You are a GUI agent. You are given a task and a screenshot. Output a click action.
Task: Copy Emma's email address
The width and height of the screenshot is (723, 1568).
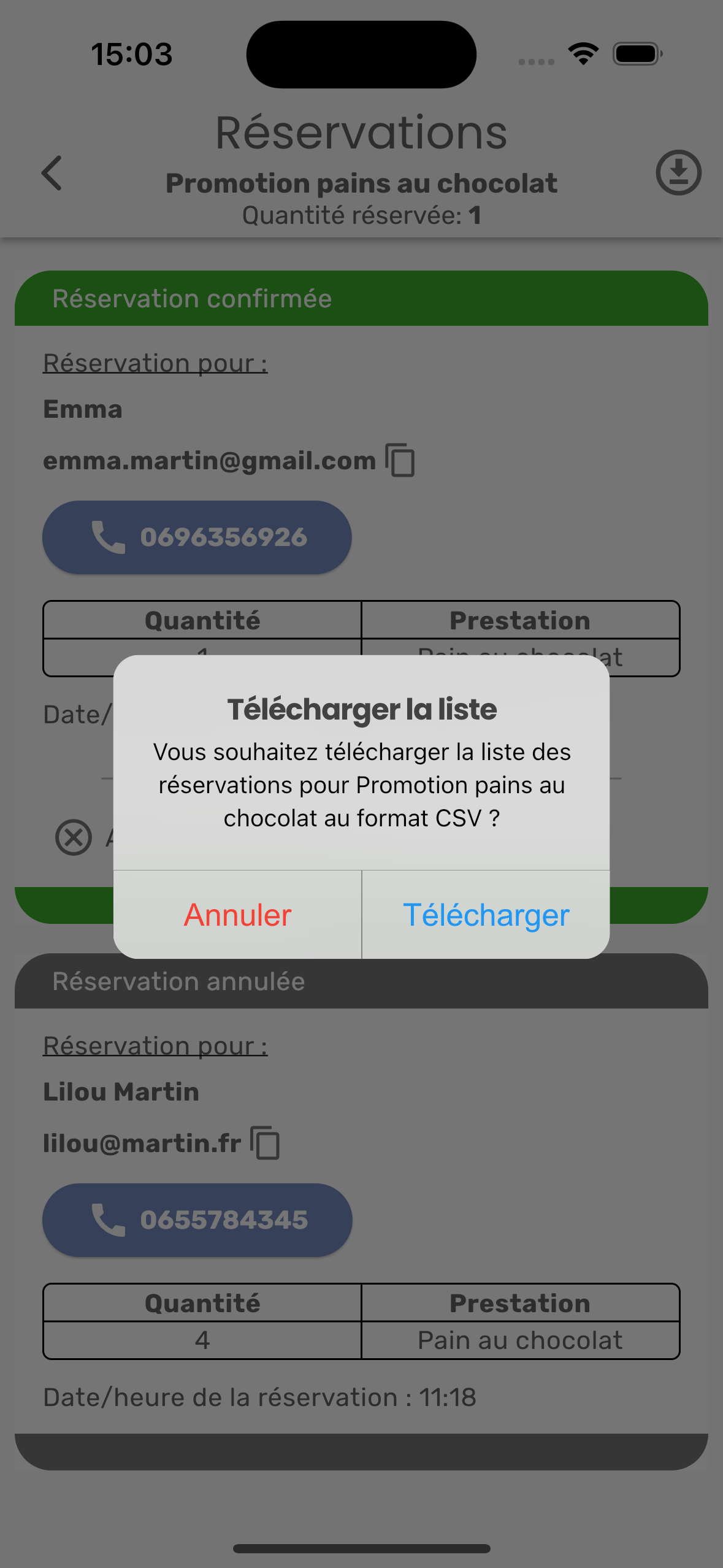tap(400, 460)
